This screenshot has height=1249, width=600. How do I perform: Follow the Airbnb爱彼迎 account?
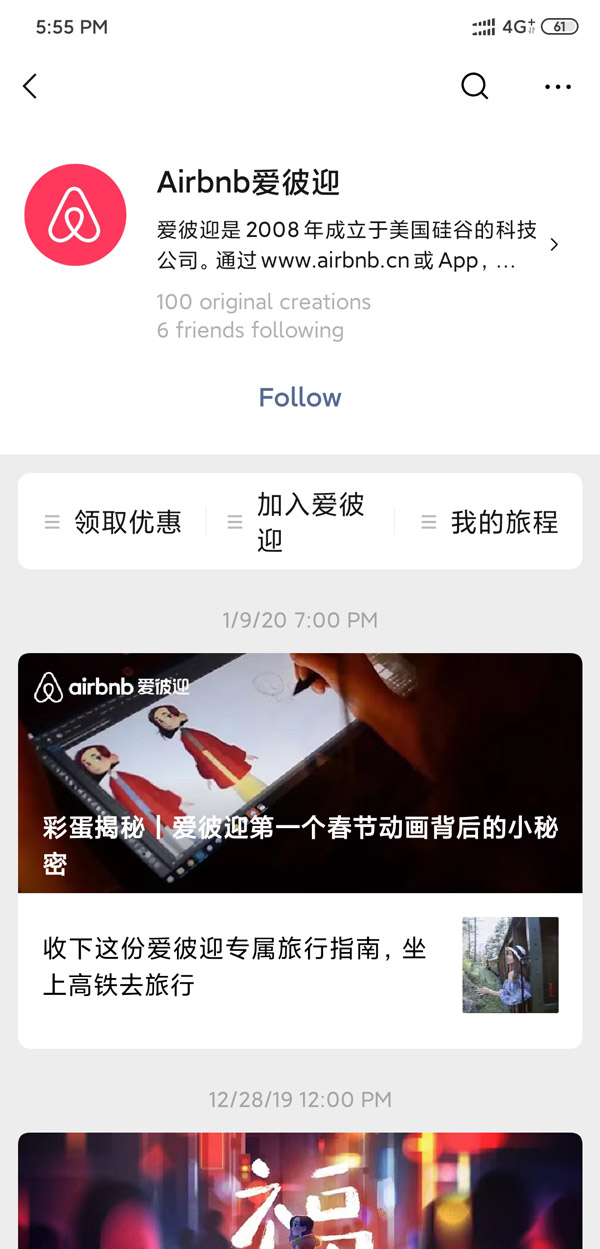pos(300,397)
